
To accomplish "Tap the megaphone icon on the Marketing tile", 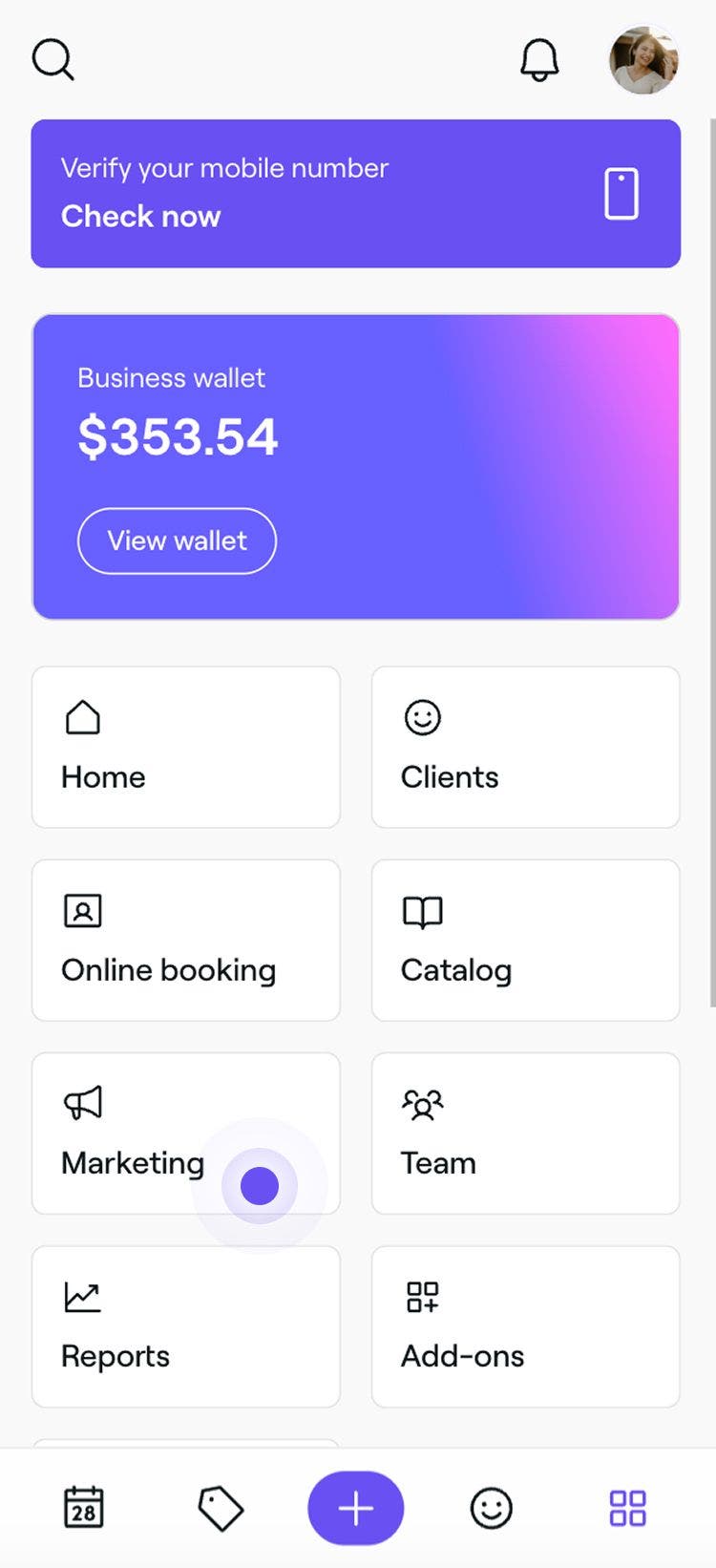I will pyautogui.click(x=84, y=1103).
